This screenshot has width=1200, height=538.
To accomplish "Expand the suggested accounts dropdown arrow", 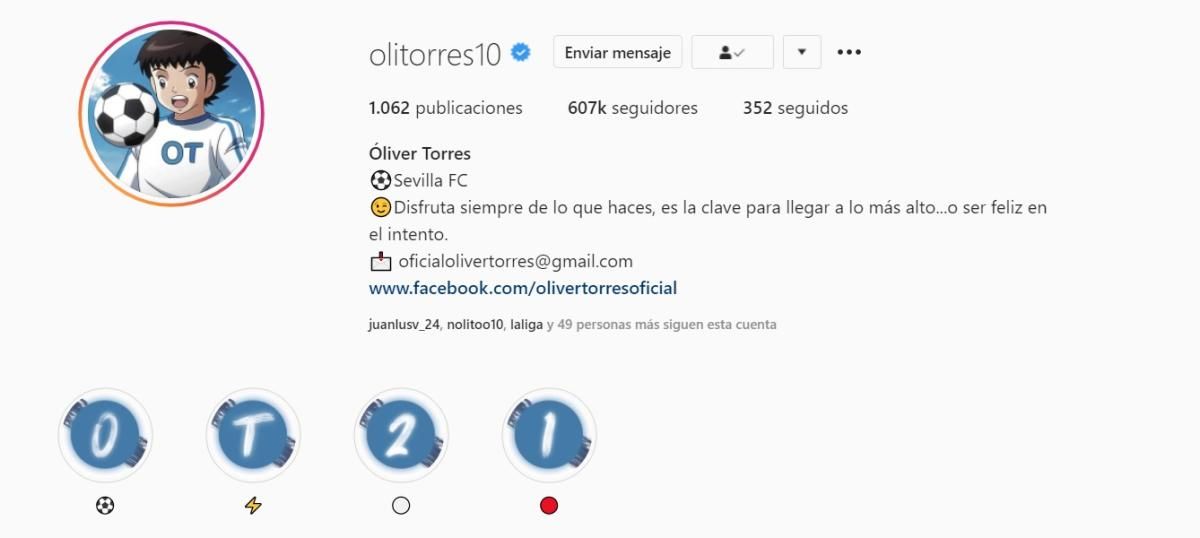I will coord(802,52).
